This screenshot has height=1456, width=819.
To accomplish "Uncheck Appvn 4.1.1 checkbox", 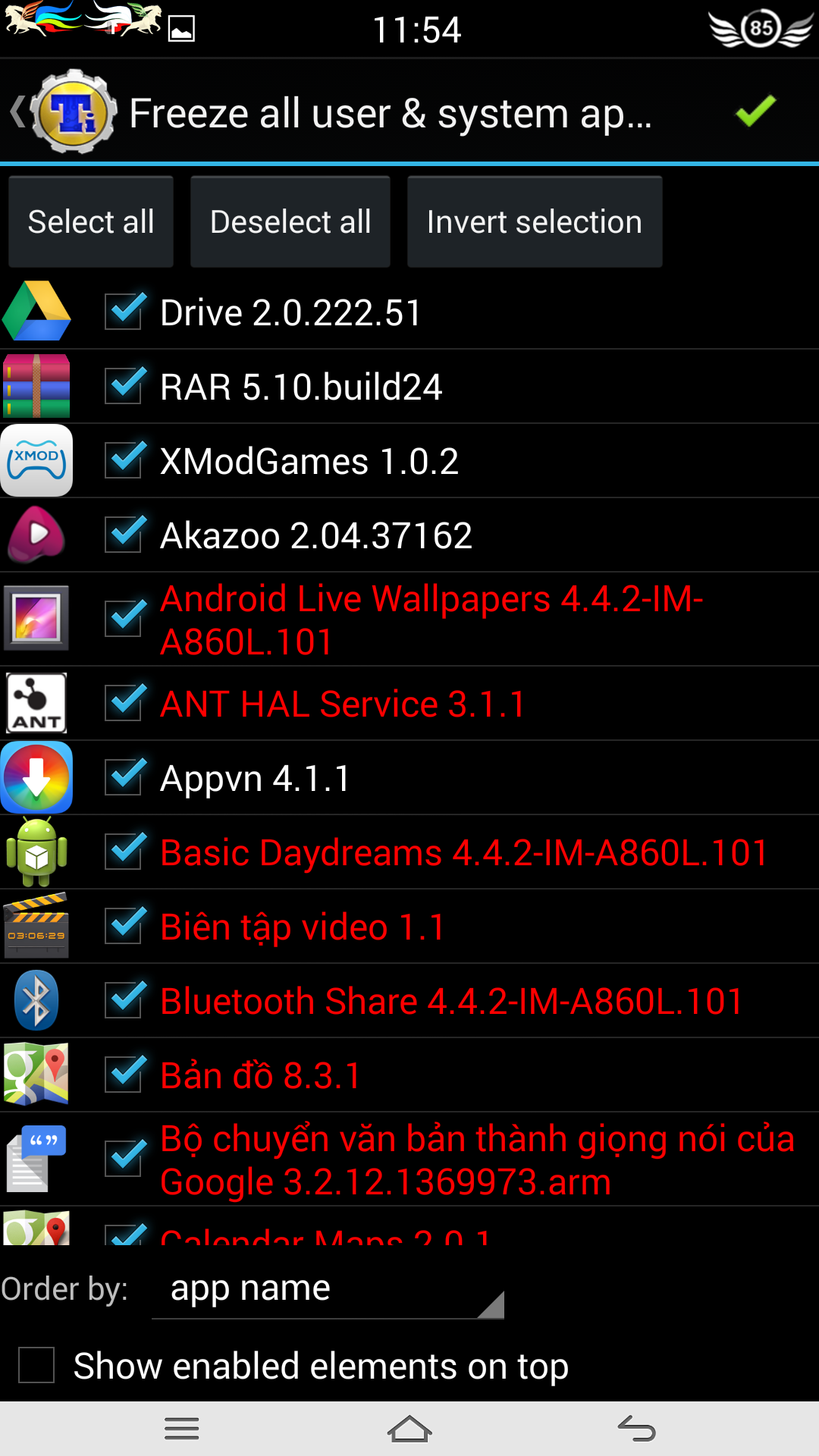I will click(x=124, y=777).
